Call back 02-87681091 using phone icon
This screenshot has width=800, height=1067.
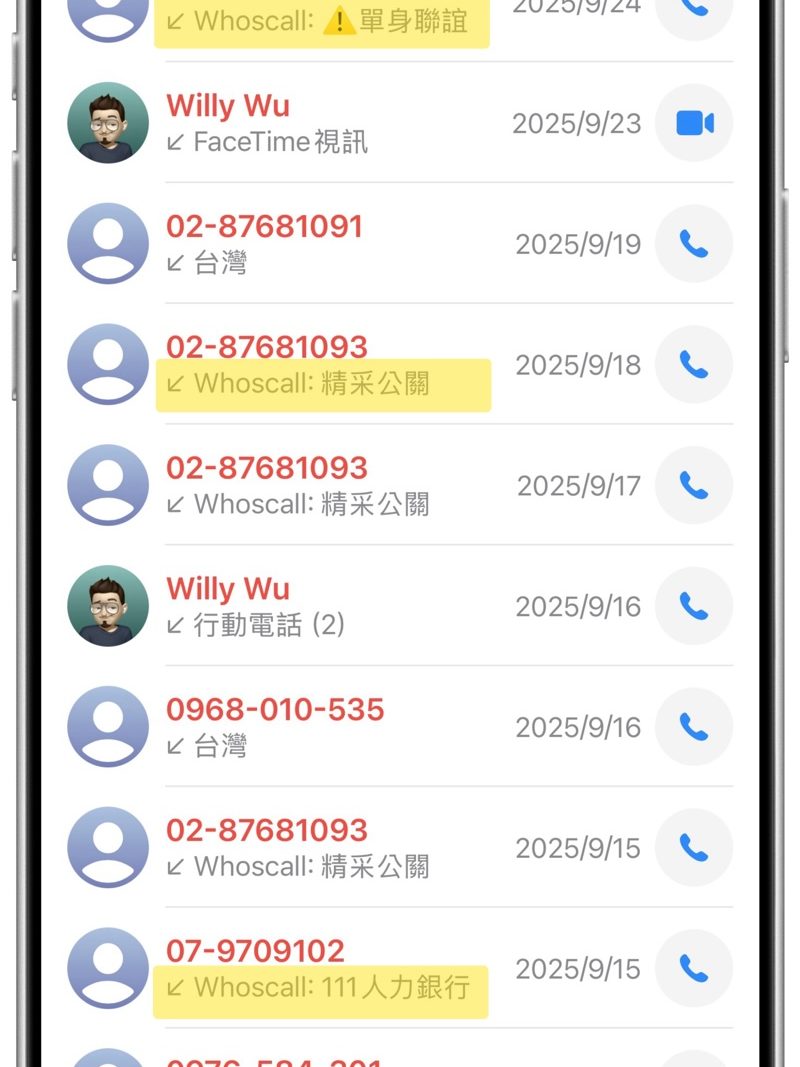click(694, 244)
